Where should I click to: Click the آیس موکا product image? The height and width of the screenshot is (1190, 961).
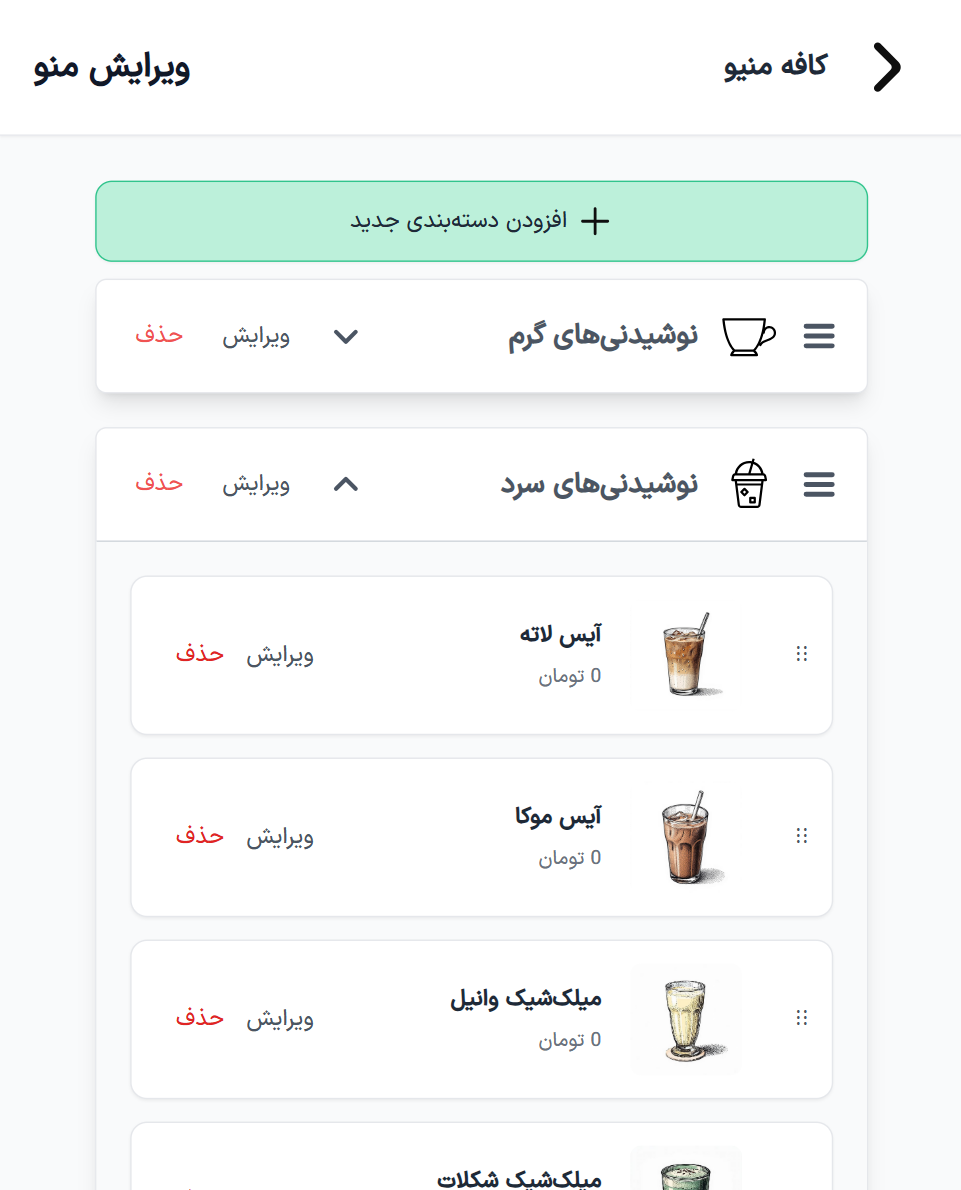point(686,836)
